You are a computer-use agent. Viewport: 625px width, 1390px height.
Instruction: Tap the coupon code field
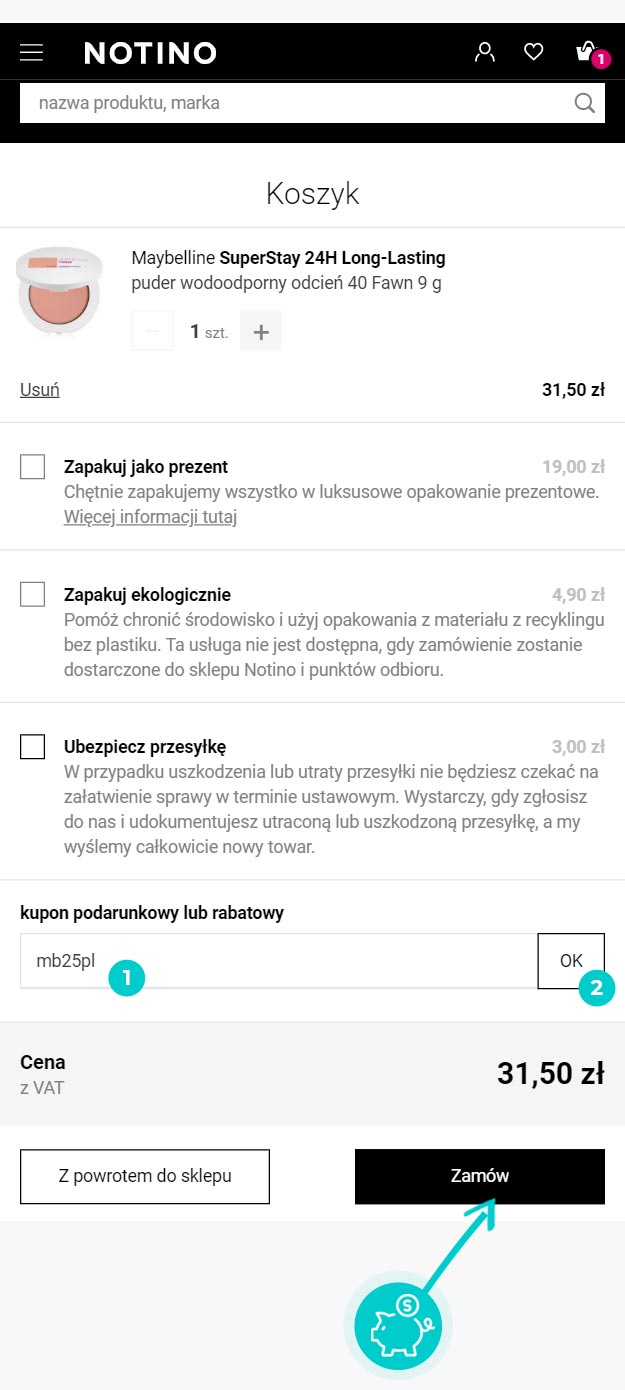pyautogui.click(x=279, y=961)
